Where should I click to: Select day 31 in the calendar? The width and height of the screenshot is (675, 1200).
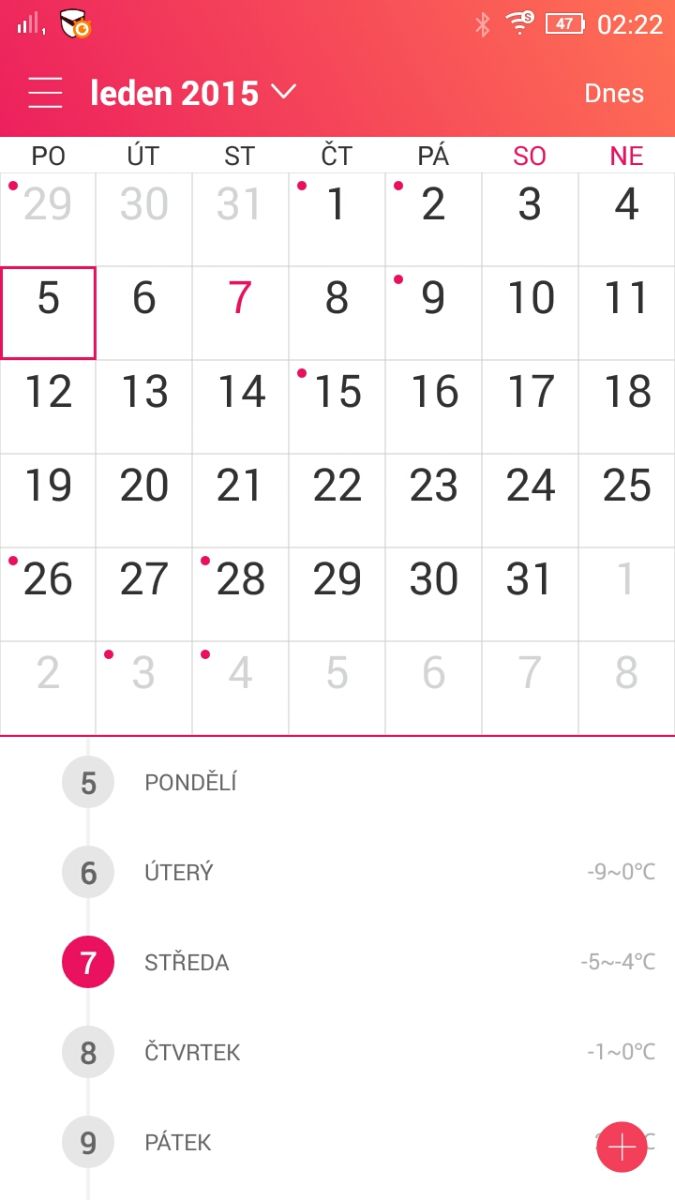pos(529,580)
